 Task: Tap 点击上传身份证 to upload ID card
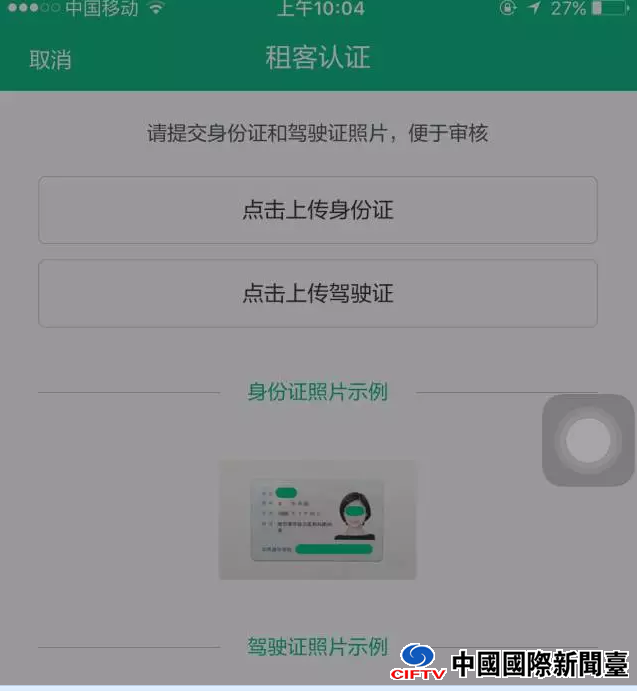point(318,210)
